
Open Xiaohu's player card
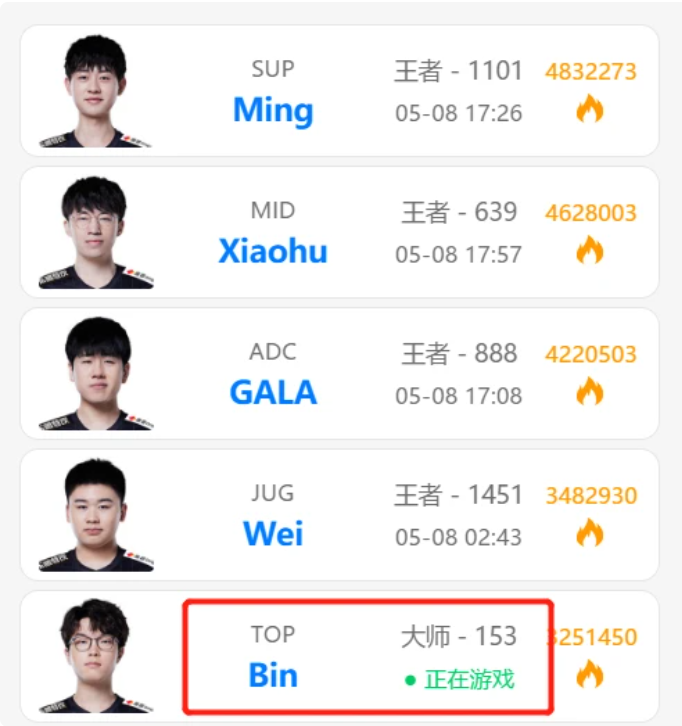(273, 251)
